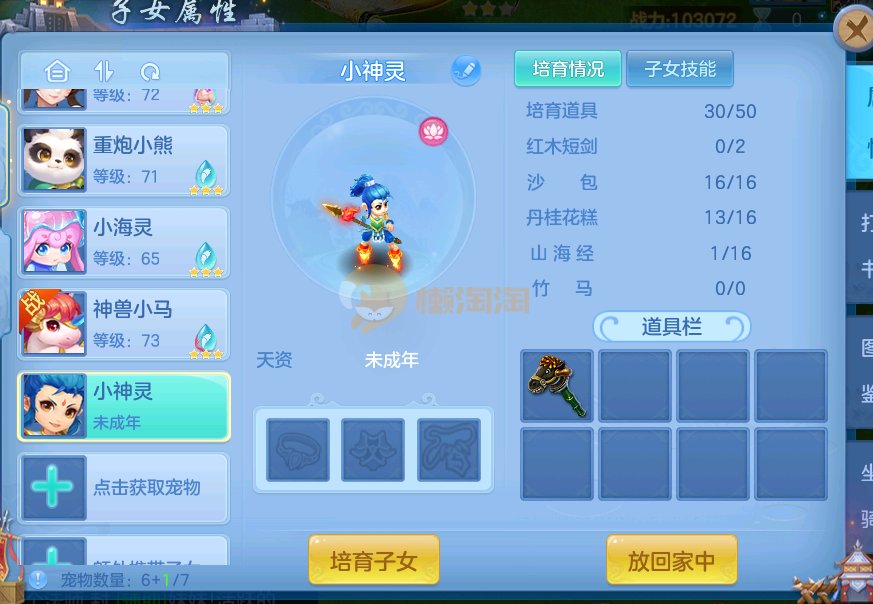Switch to the 子女技能 tab
This screenshot has height=604, width=873.
point(680,69)
